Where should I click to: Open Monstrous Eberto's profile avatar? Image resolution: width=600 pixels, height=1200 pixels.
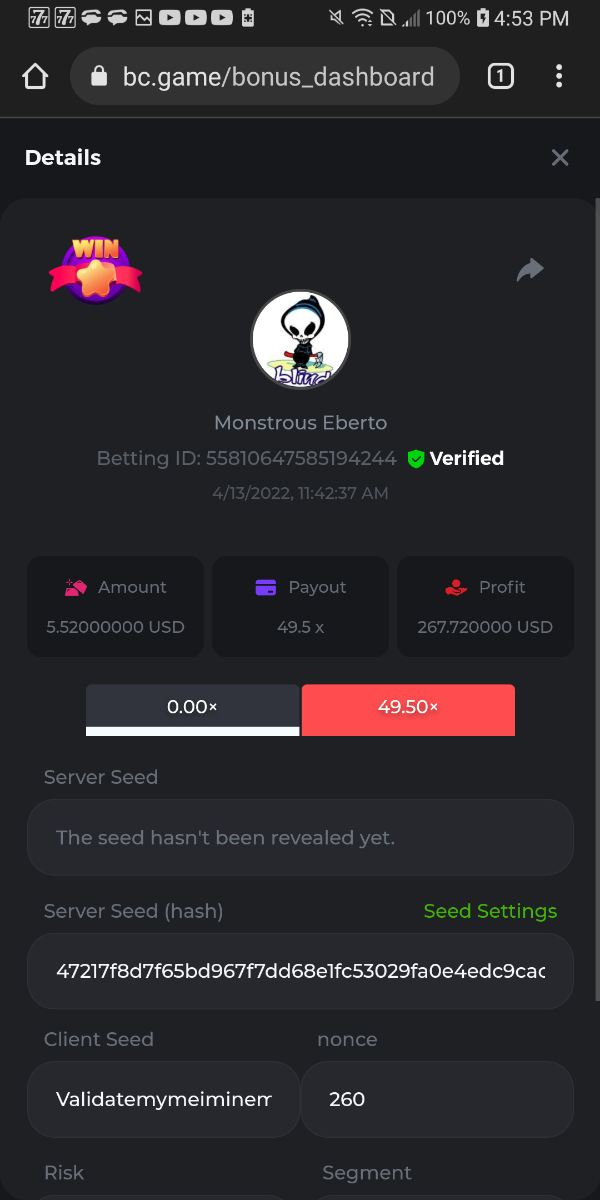pos(300,339)
